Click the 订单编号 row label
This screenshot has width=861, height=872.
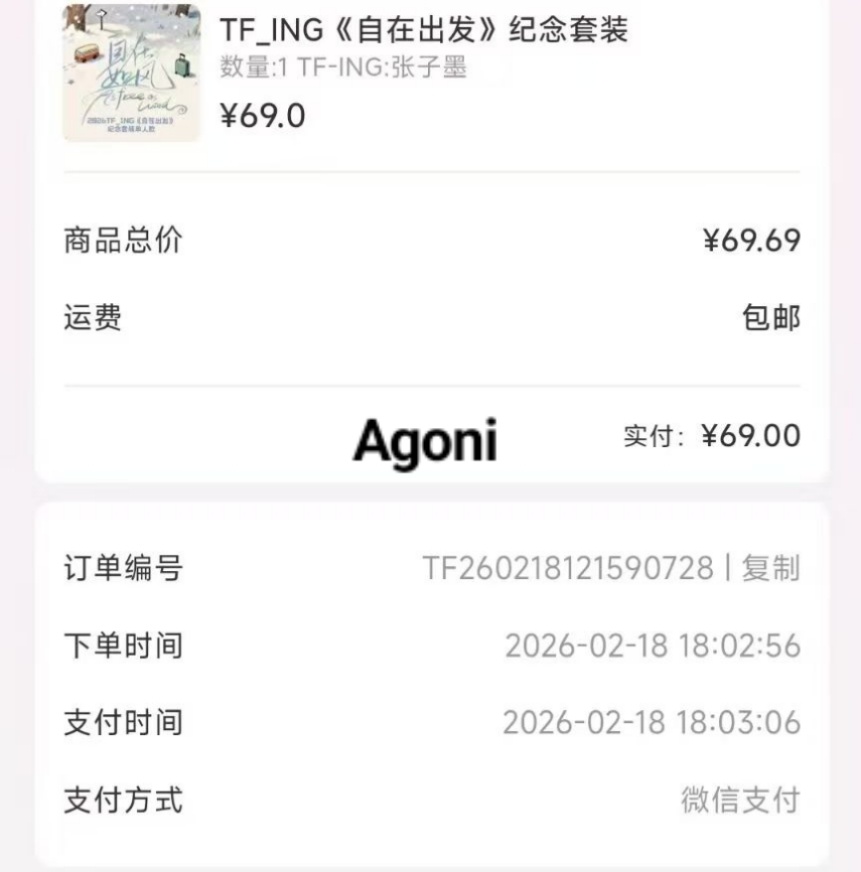point(111,567)
